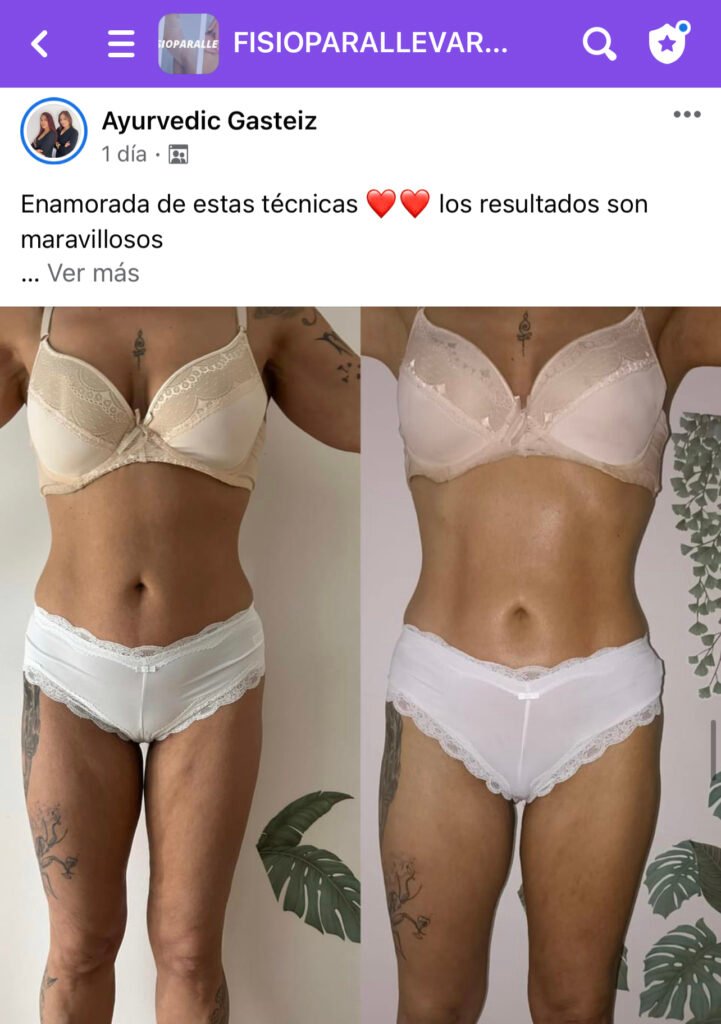The width and height of the screenshot is (721, 1024).
Task: View Ayurvedic Gasteiz profile picture
Action: click(54, 131)
